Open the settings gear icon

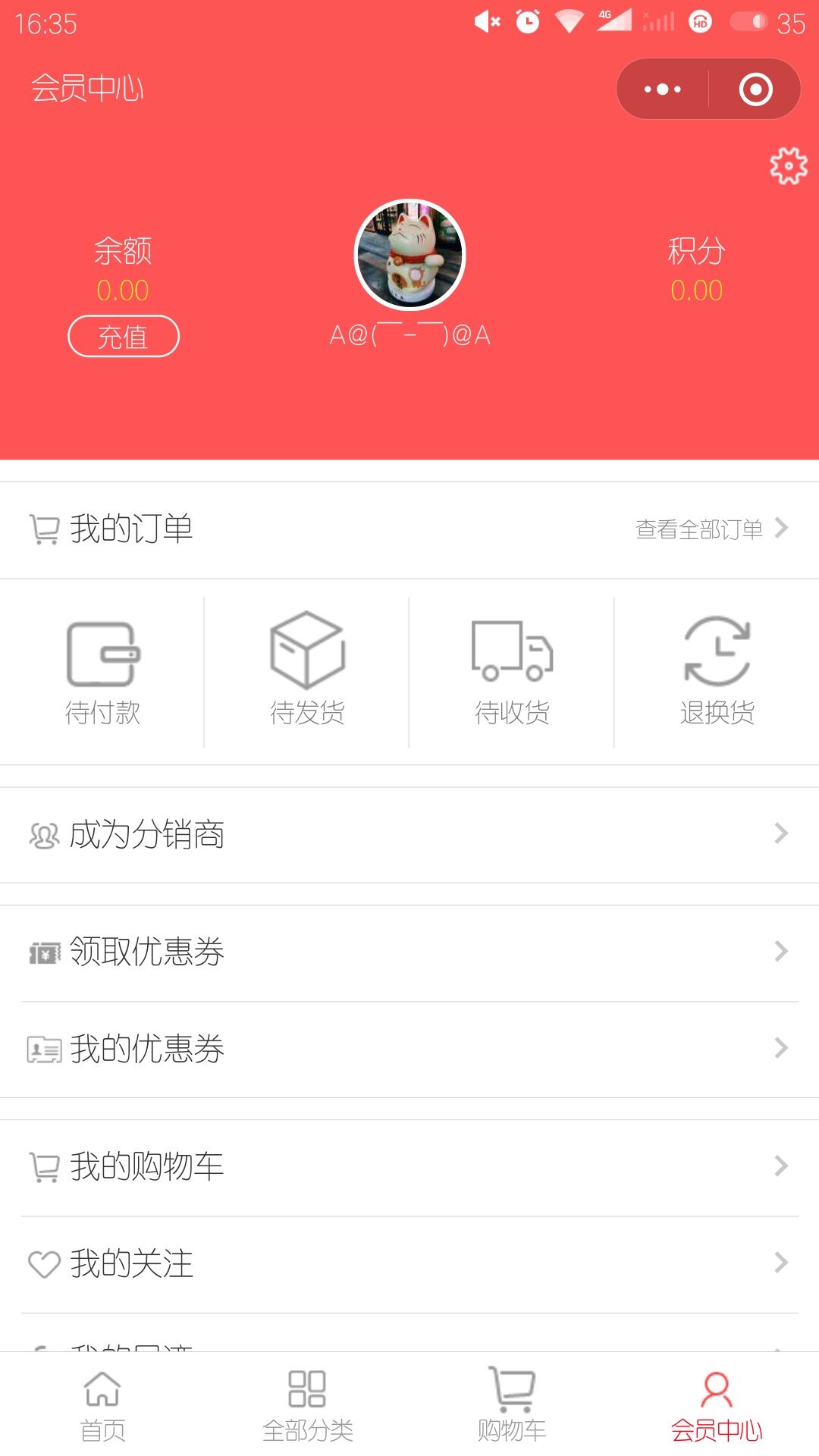788,166
